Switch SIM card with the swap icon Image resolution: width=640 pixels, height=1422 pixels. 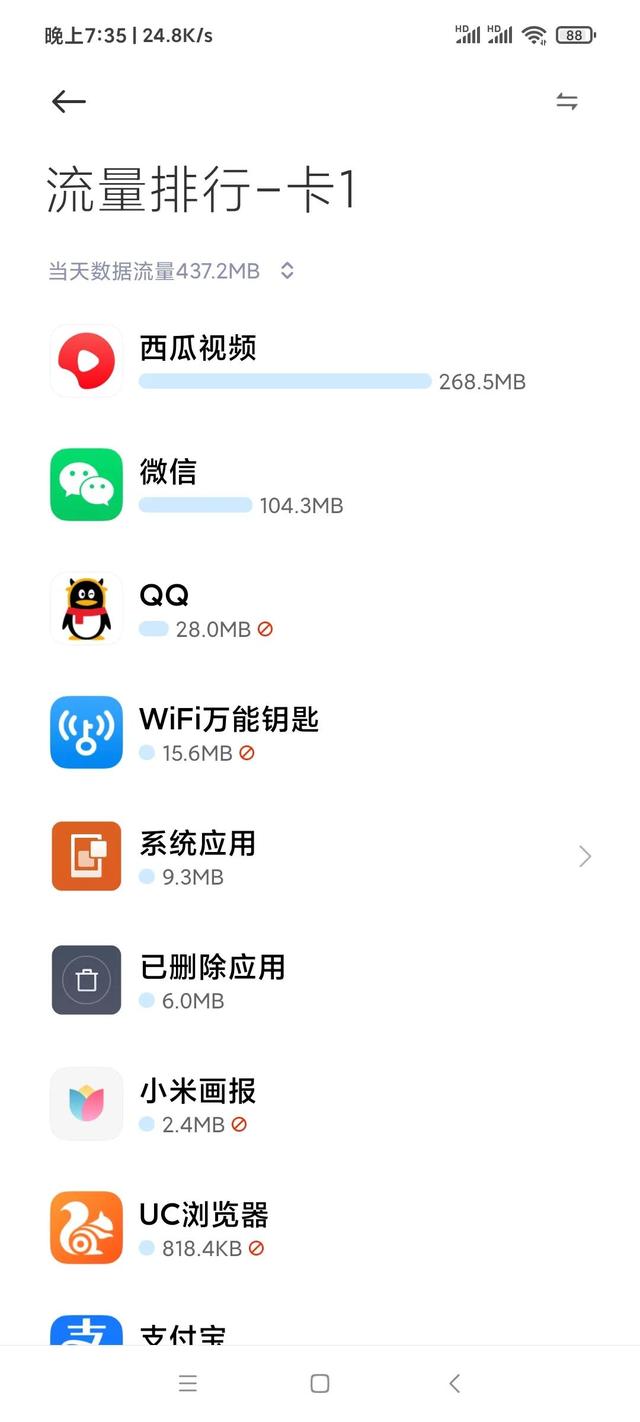(x=567, y=101)
